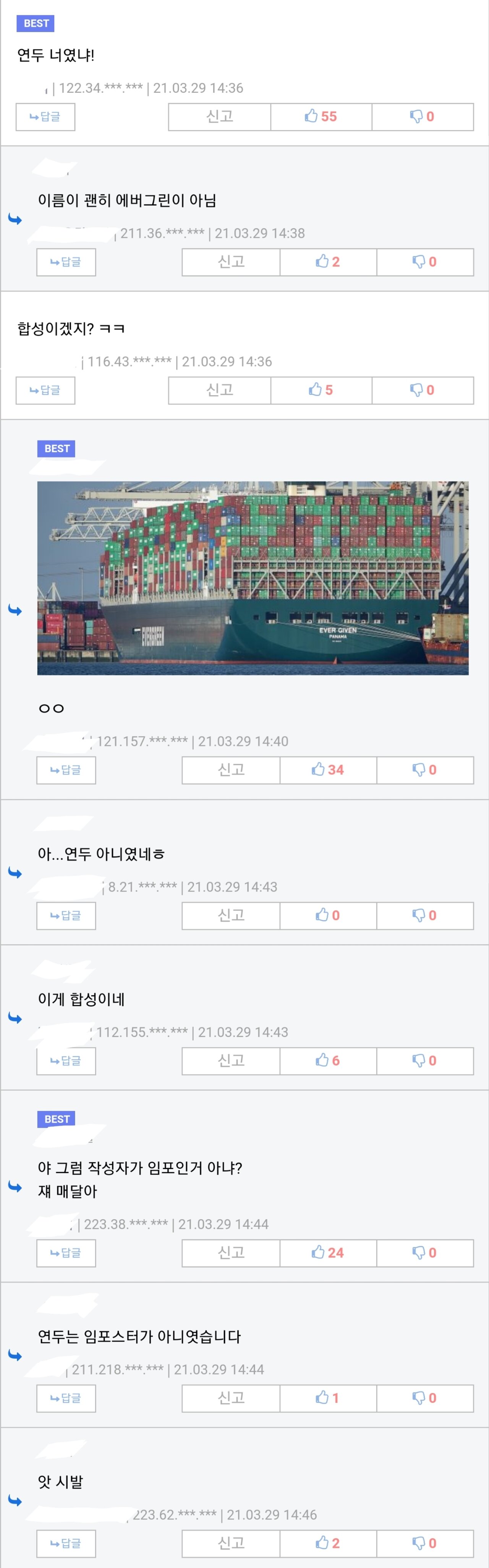Reply to the comment ending '쟤 매달아'
The height and width of the screenshot is (1568, 489).
click(66, 1253)
